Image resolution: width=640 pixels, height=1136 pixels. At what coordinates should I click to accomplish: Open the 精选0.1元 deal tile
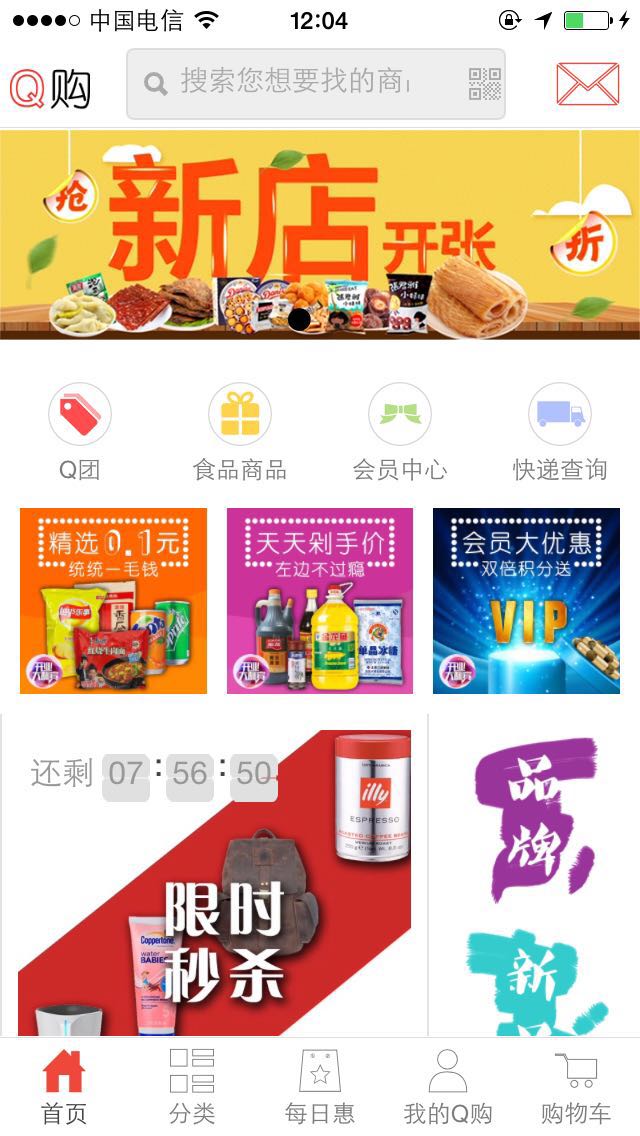(x=113, y=601)
